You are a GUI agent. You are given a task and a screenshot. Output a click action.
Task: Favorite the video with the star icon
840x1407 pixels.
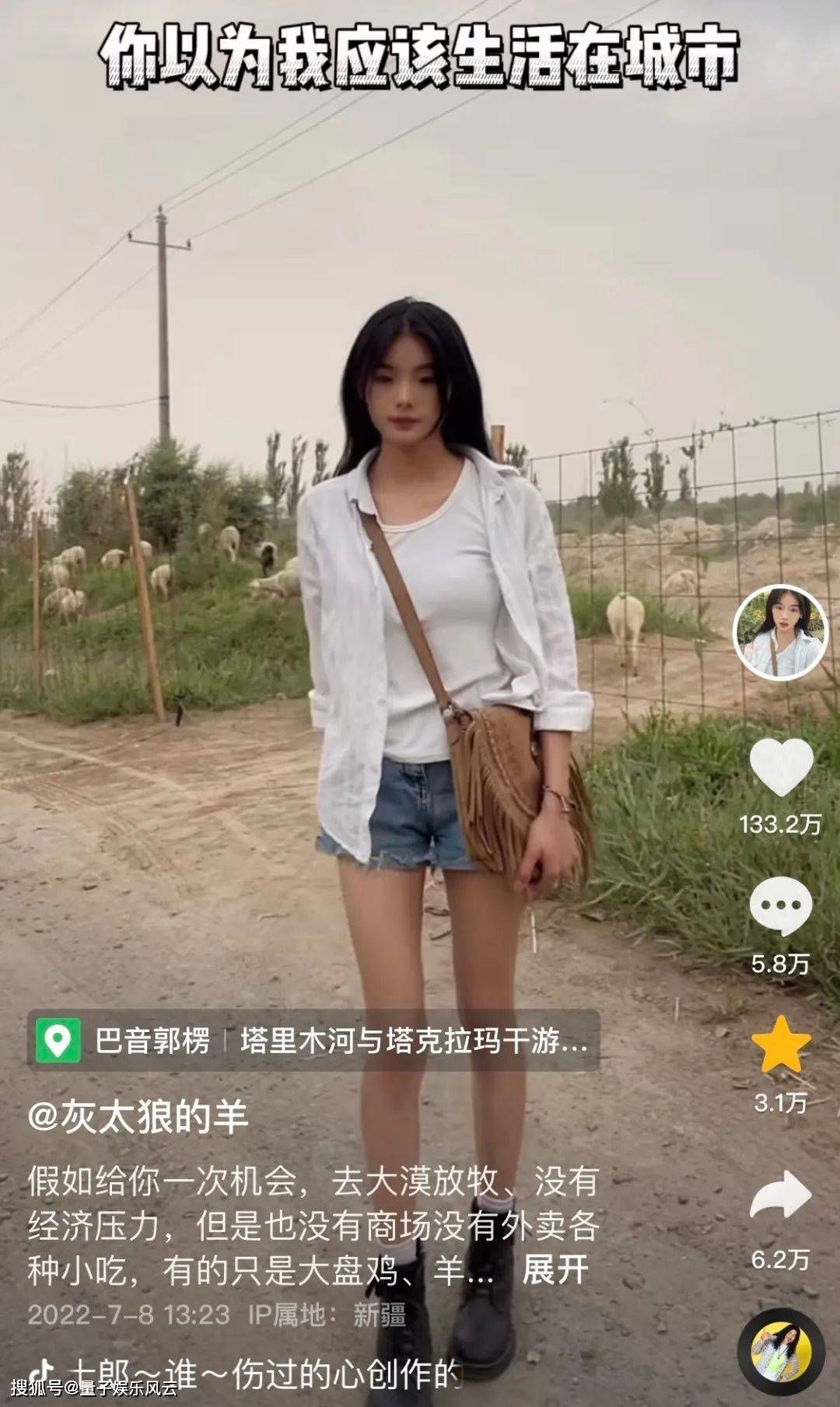[x=781, y=1046]
